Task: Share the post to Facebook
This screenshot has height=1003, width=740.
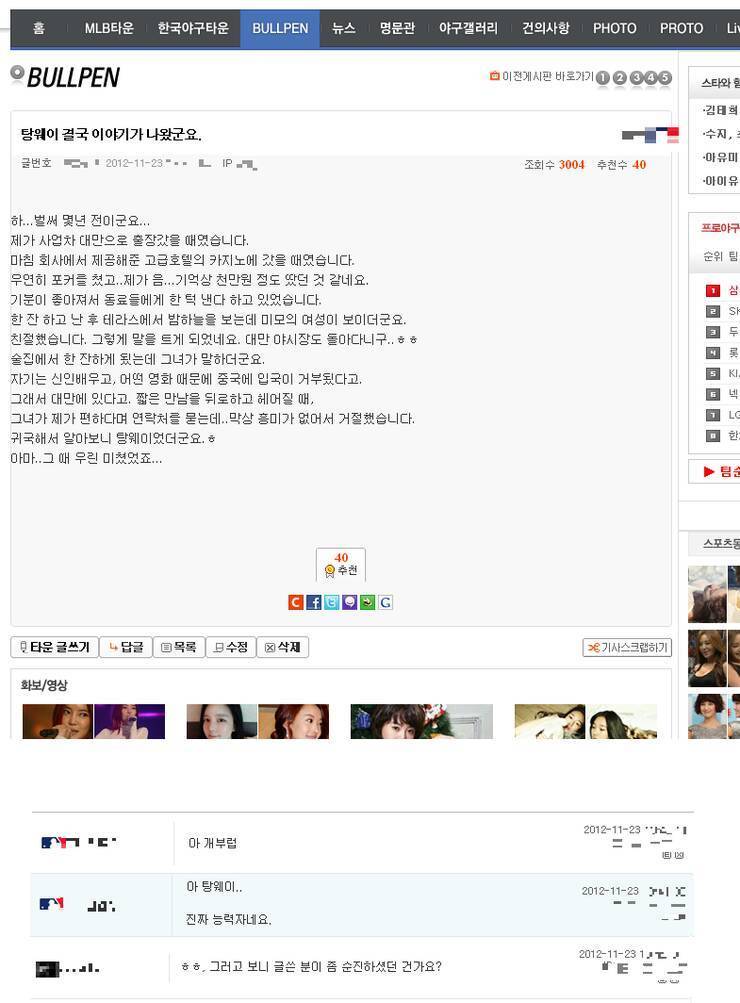Action: [313, 602]
